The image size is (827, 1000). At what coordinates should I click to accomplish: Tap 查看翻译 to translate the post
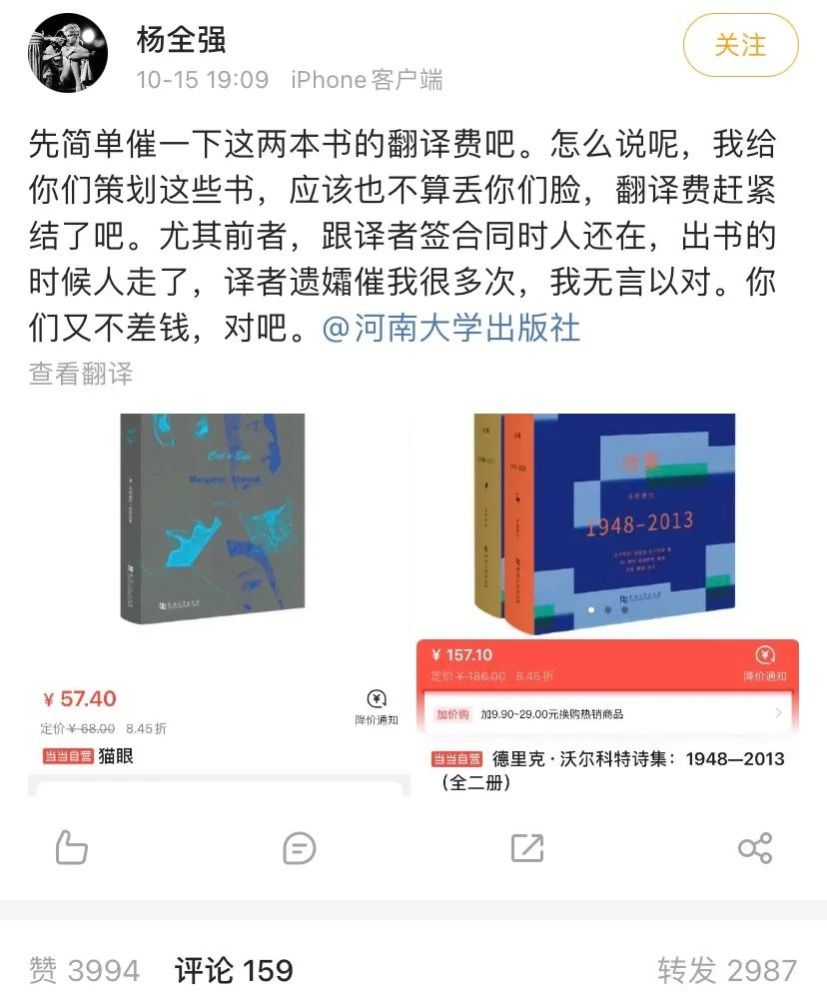pyautogui.click(x=80, y=374)
